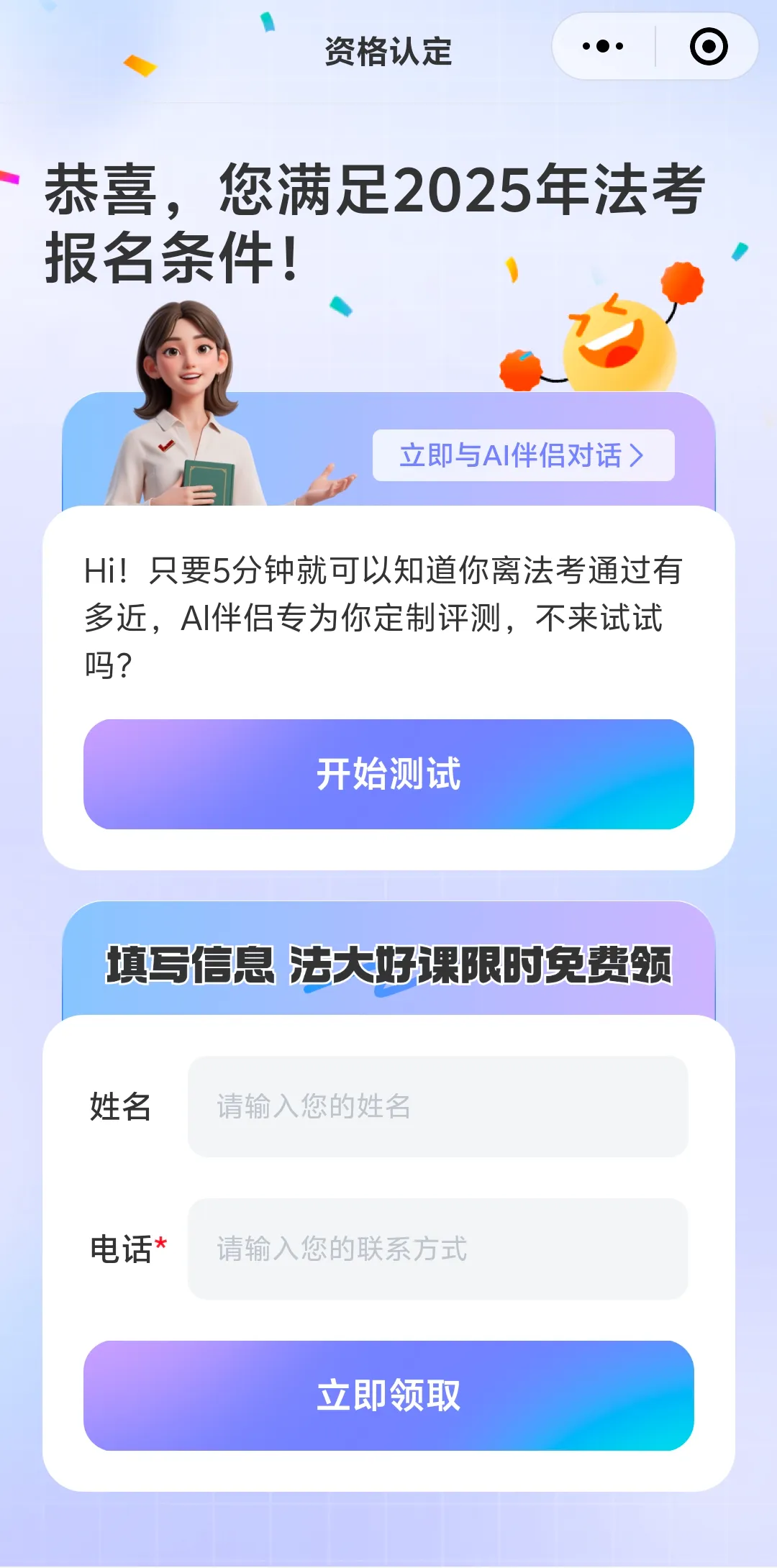Start the 开始测试 assessment

(388, 774)
